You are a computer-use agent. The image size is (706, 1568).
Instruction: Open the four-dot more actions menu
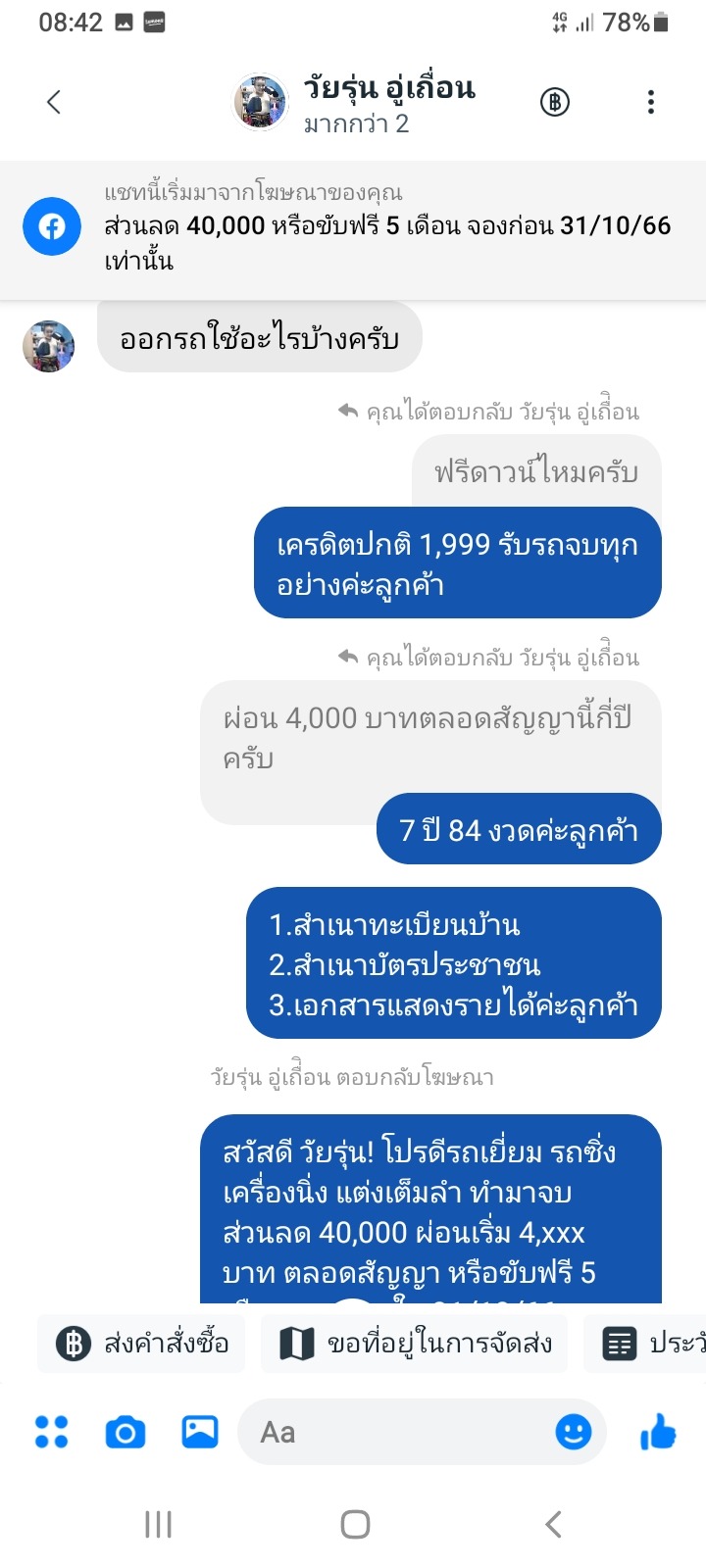pyautogui.click(x=51, y=1432)
